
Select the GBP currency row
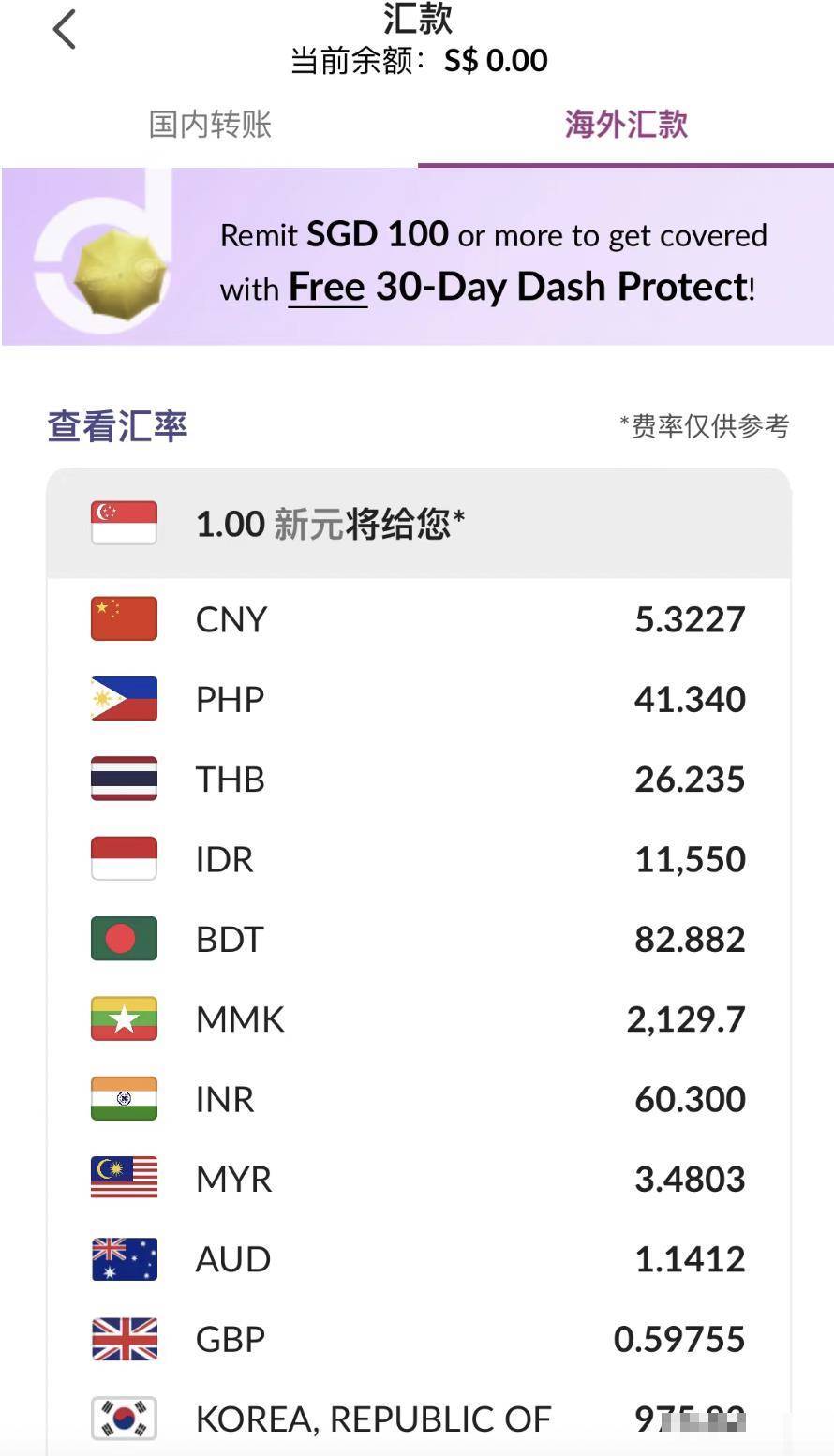(418, 1339)
